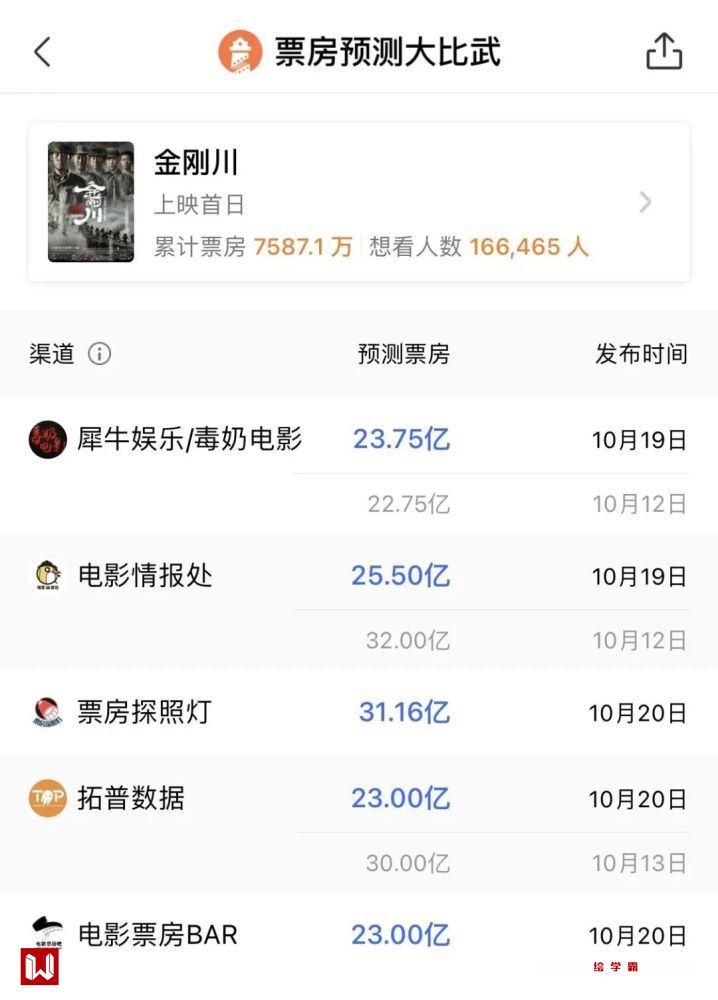
Task: Open the 金刚川 movie card
Action: point(358,203)
